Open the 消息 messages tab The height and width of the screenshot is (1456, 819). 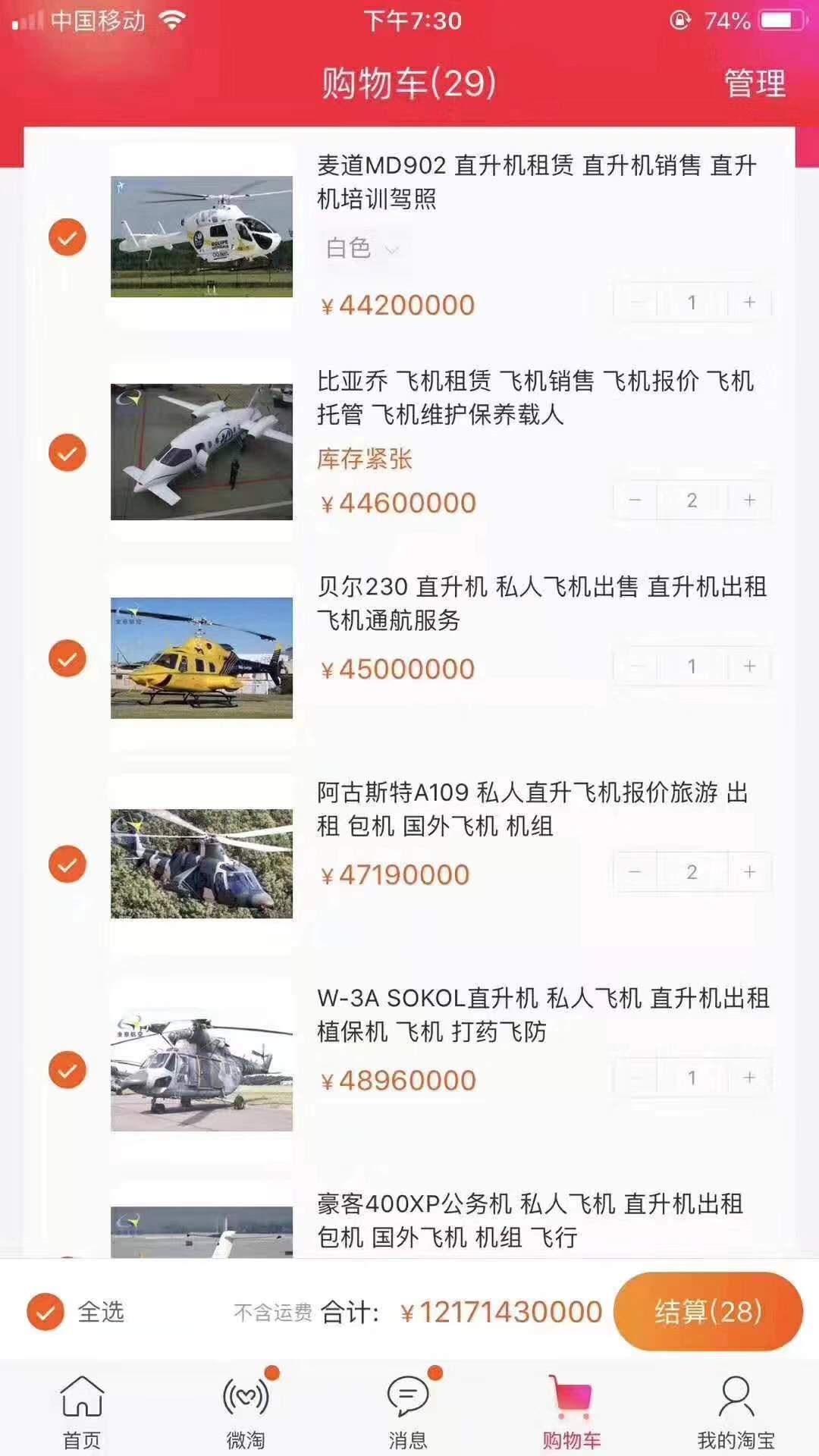click(x=408, y=1410)
